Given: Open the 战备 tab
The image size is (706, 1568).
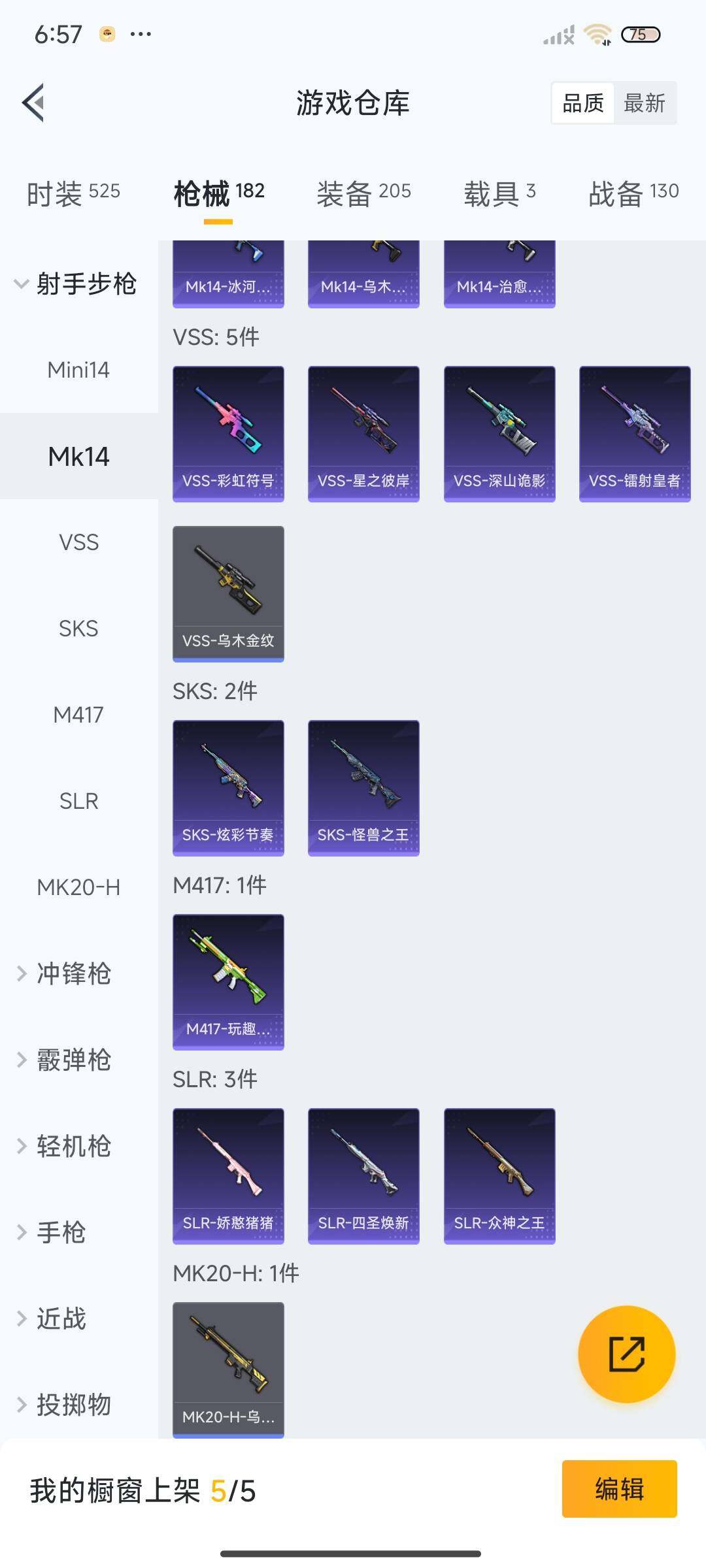Looking at the screenshot, I should click(633, 193).
